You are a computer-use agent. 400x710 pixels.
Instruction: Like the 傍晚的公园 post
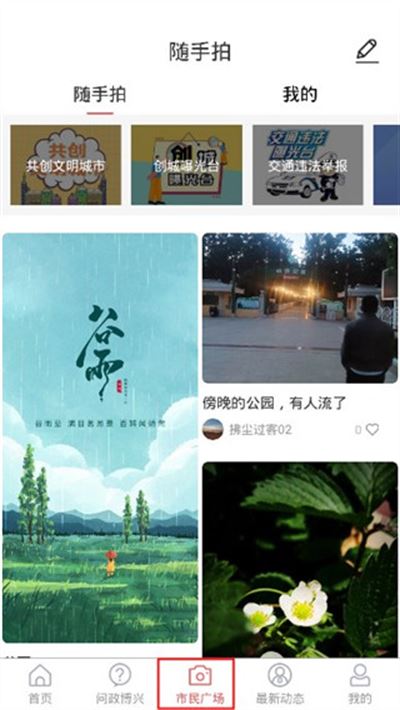[x=372, y=429]
